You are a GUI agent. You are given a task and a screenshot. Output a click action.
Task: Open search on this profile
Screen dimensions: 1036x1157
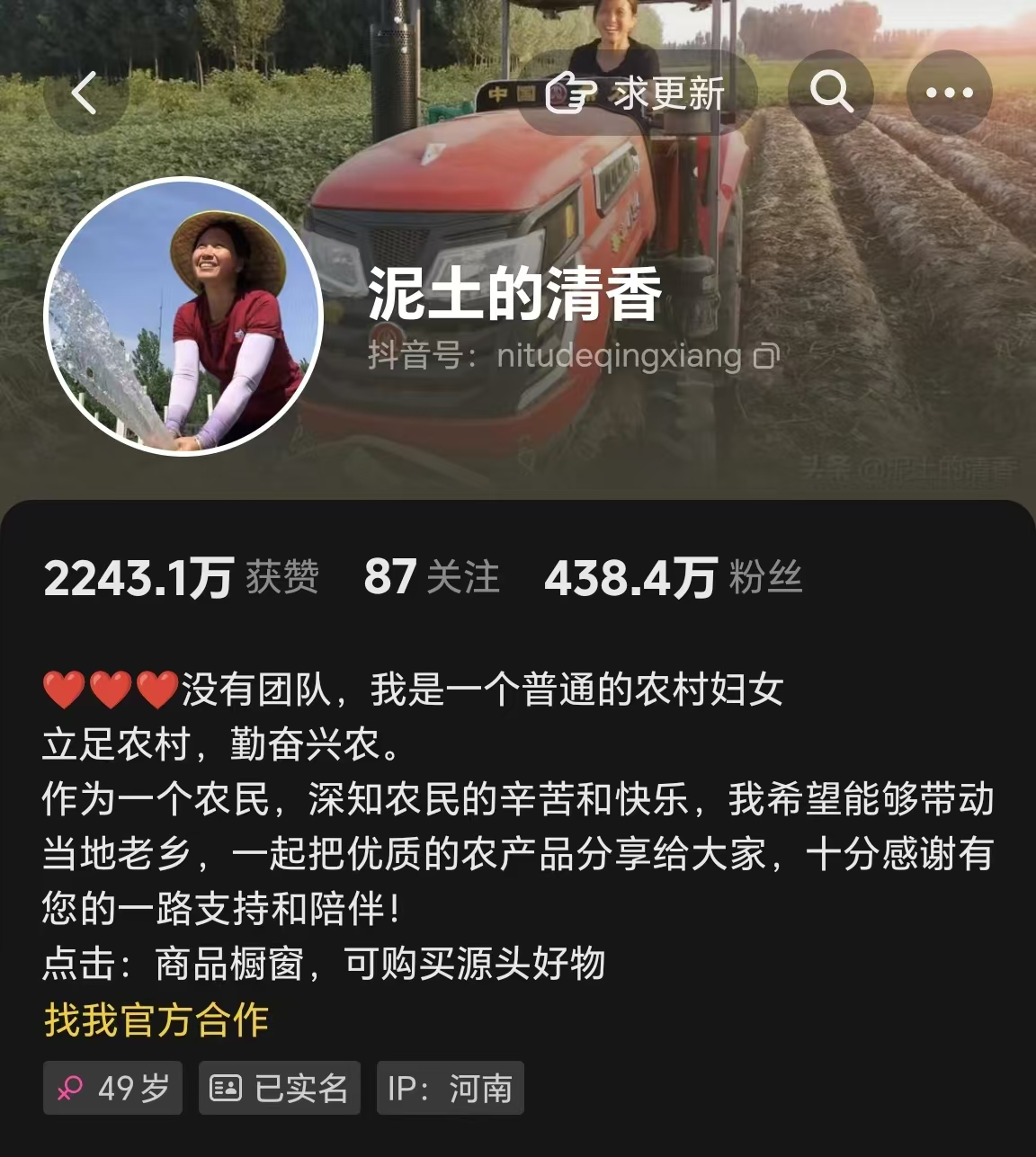coord(830,93)
